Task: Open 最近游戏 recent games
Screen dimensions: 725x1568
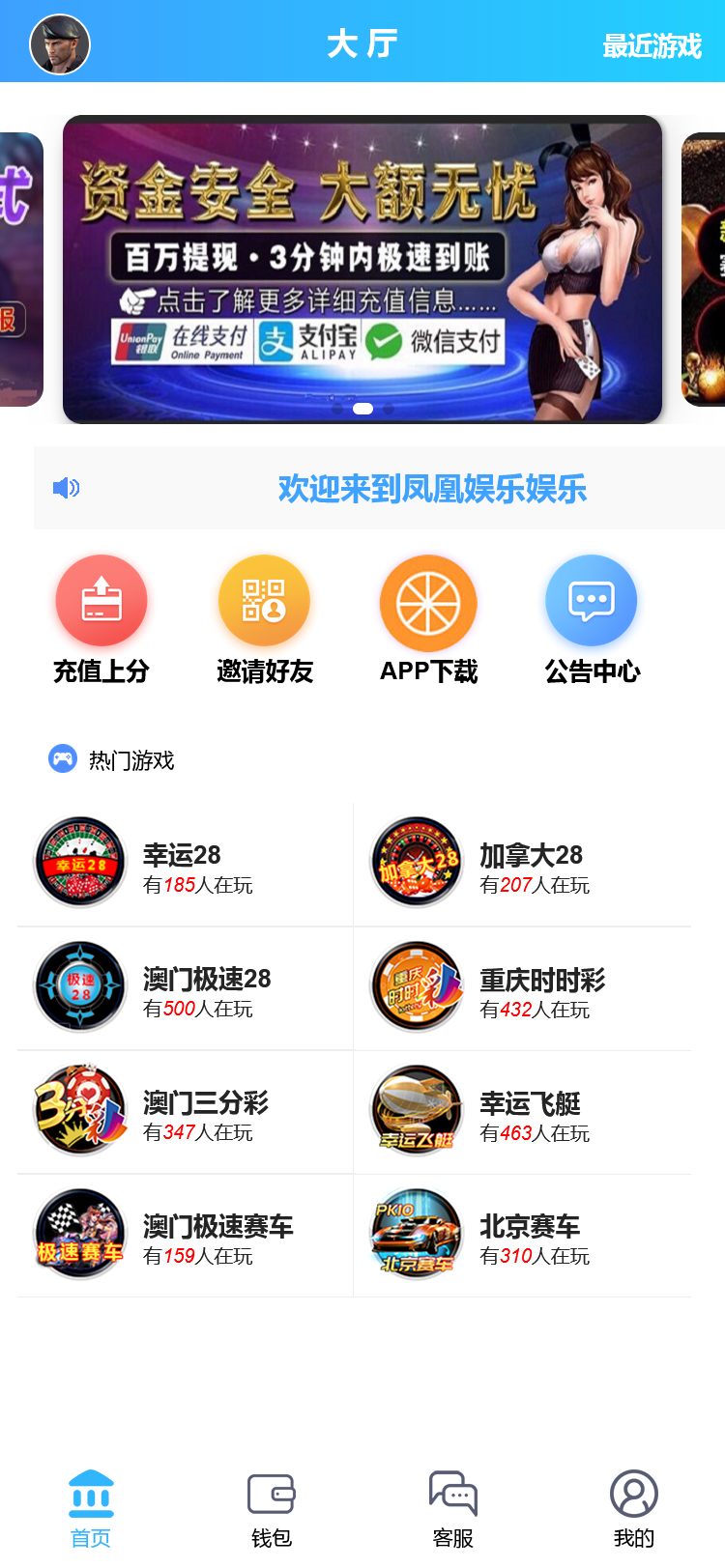Action: [652, 45]
